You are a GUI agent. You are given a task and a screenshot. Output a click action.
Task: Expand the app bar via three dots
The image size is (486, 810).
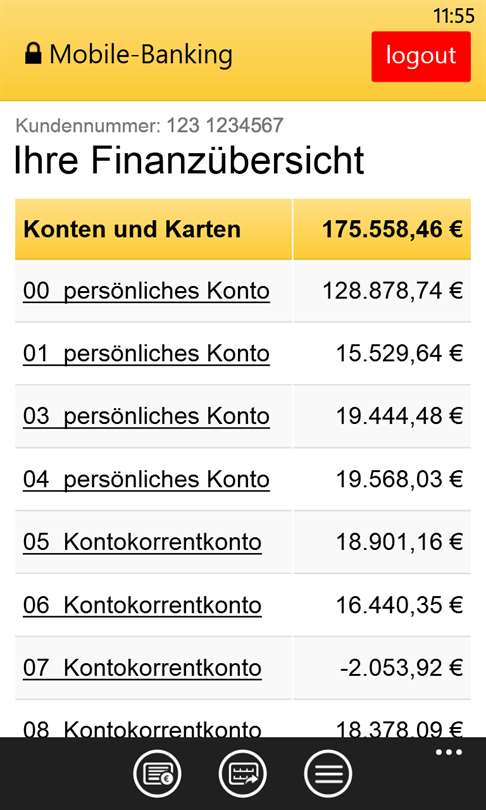pos(448,752)
